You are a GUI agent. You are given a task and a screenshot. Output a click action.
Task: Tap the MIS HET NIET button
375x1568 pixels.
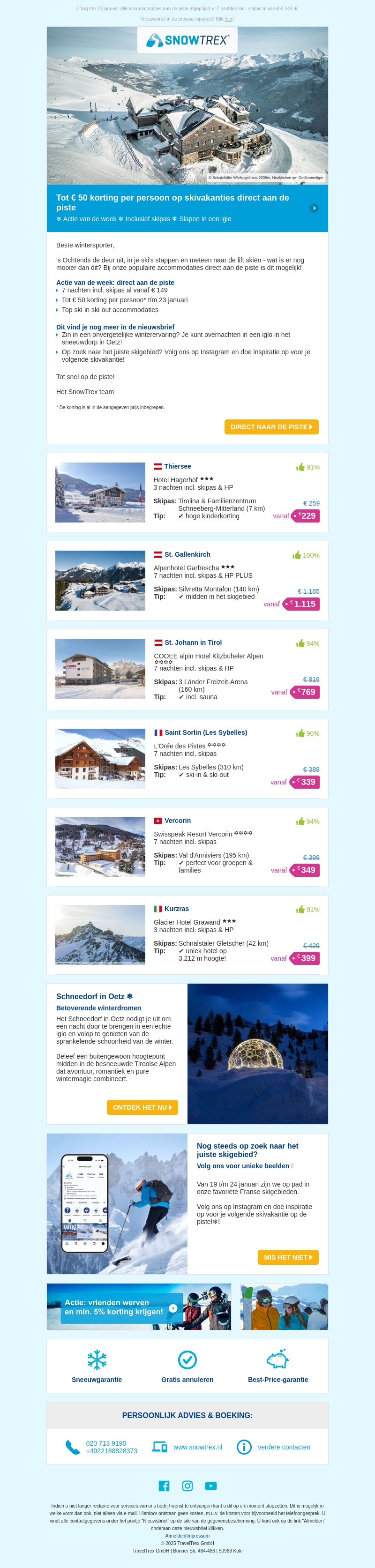pyautogui.click(x=288, y=1257)
